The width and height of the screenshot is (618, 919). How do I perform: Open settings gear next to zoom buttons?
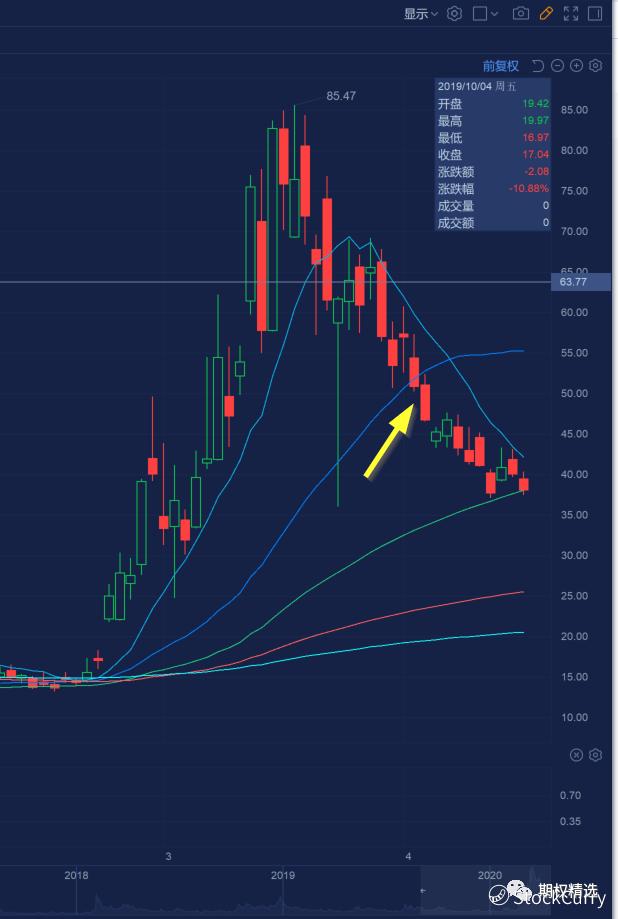coord(596,66)
